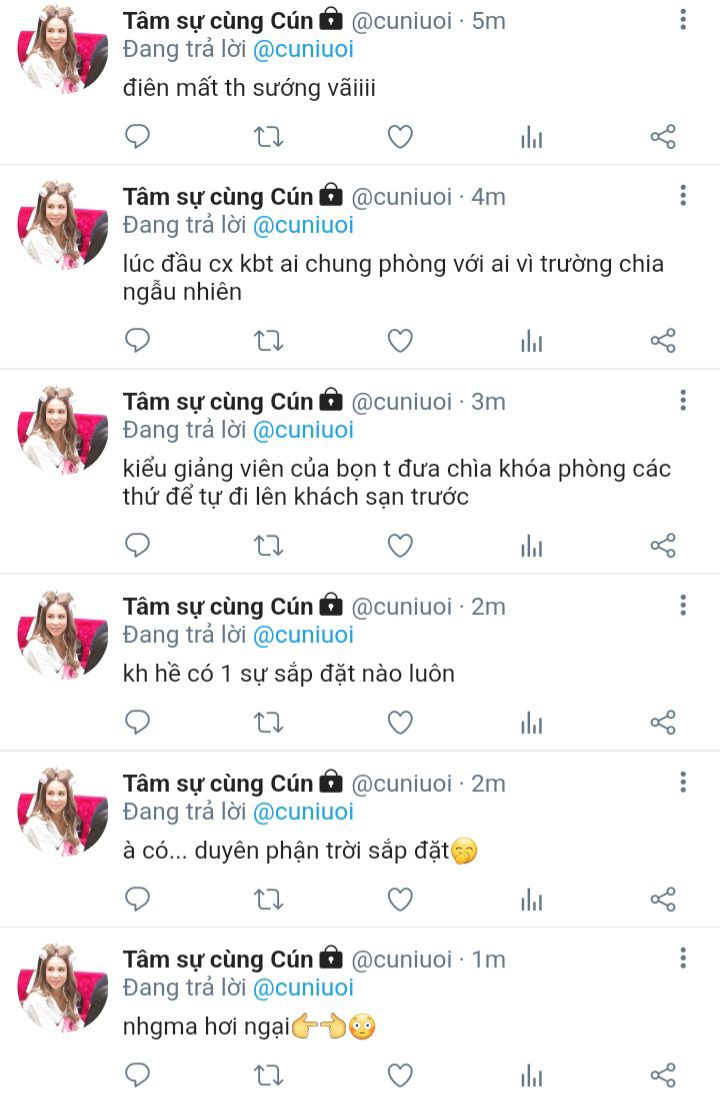Retweet the tweet "duyên phận trời sắp đặt"

point(269,899)
